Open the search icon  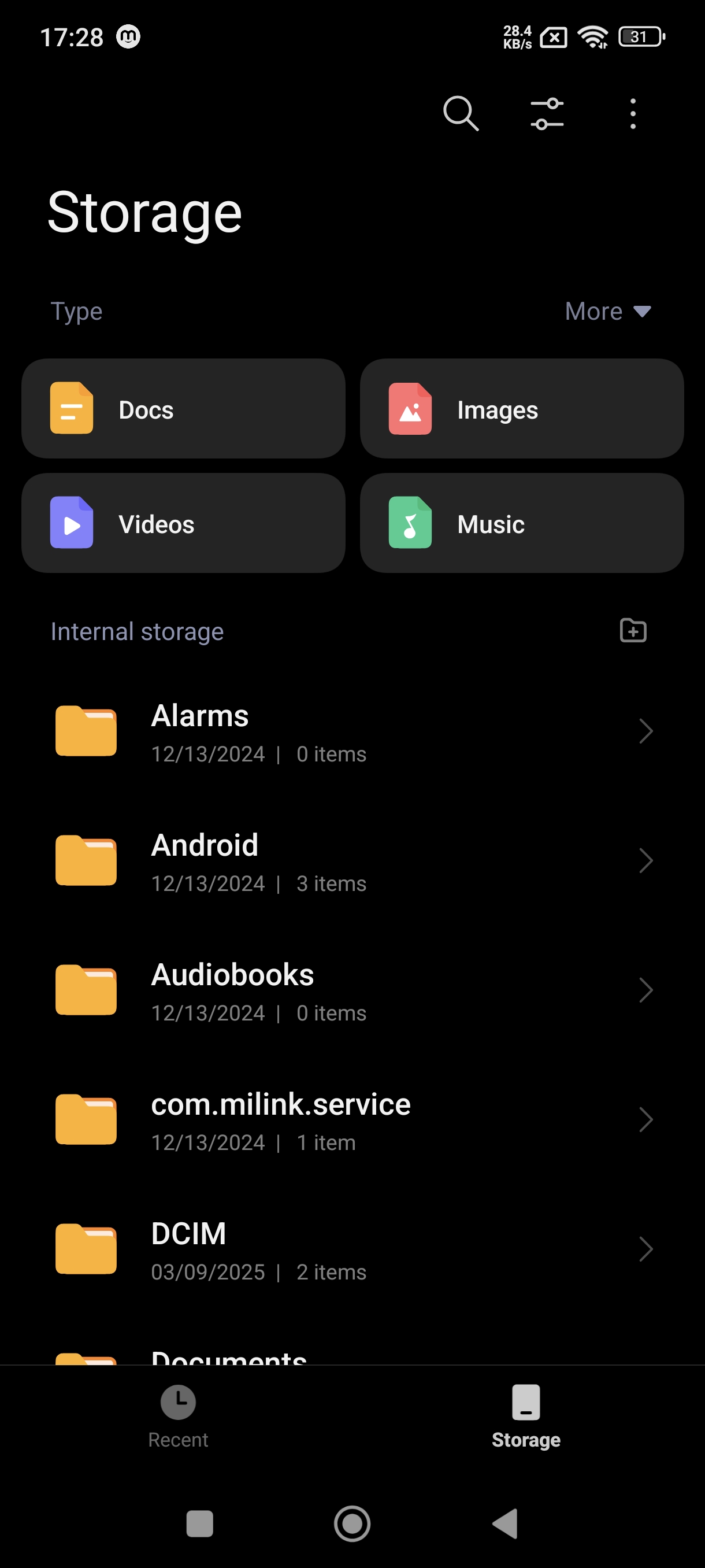461,113
